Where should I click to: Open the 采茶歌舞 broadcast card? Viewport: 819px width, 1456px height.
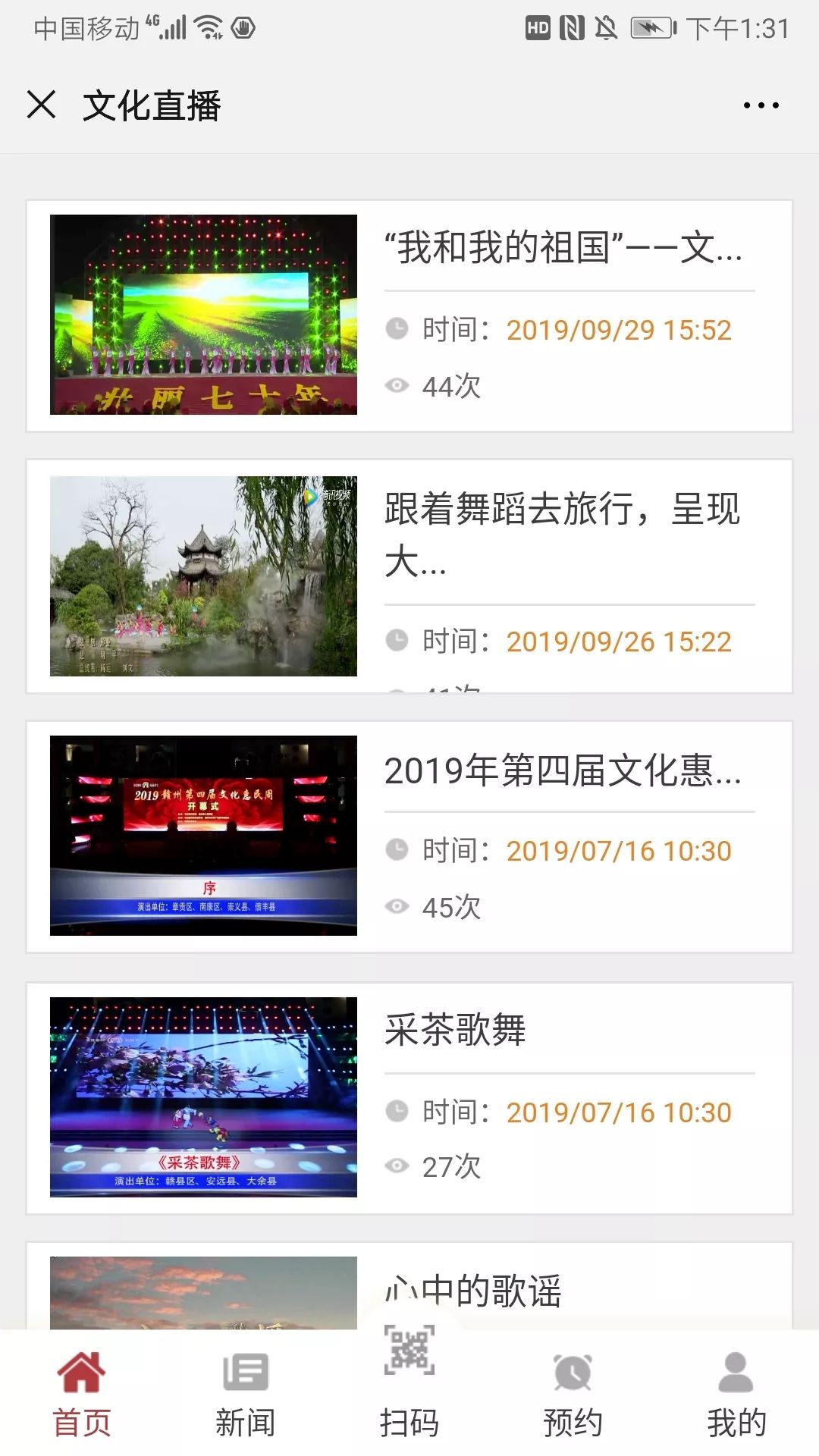click(409, 1097)
